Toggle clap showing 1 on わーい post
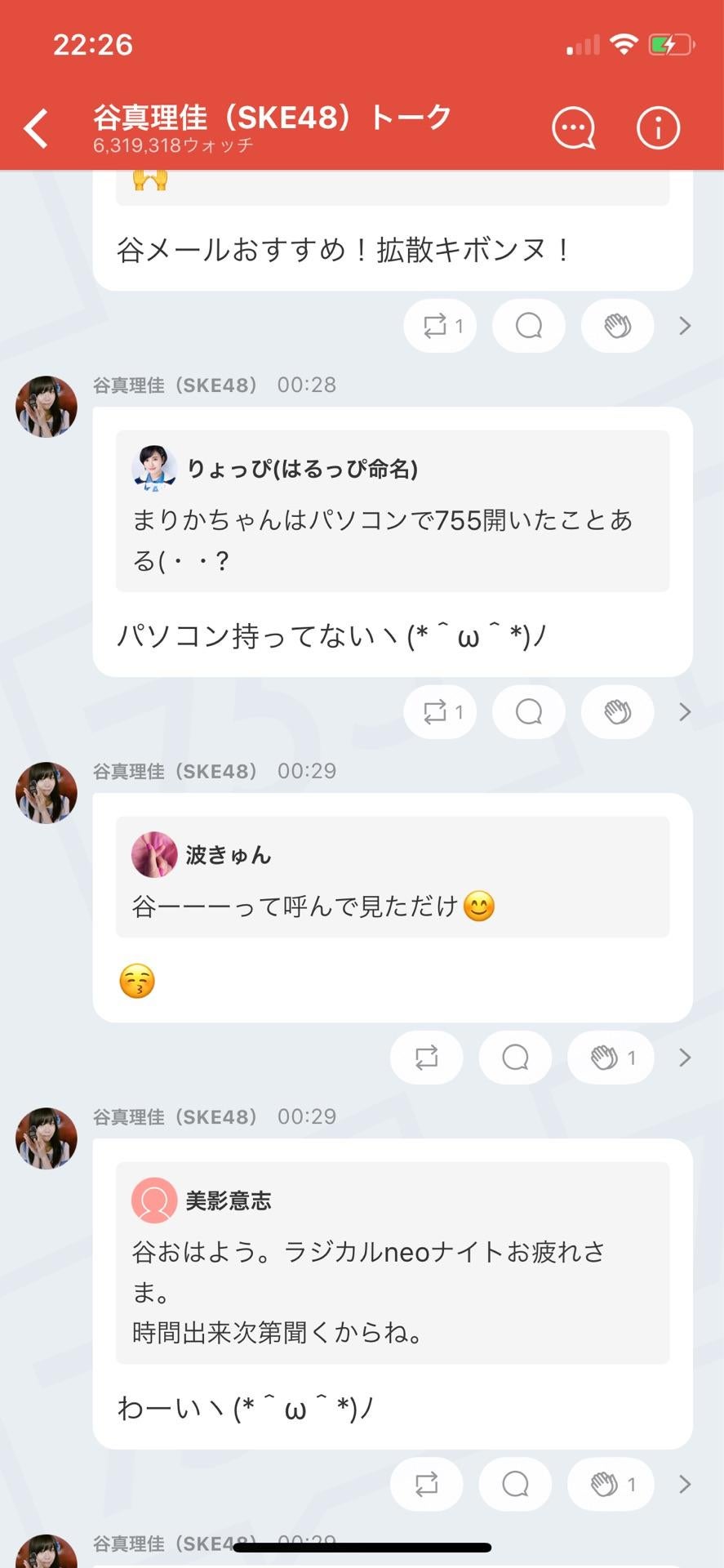Viewport: 724px width, 1568px height. click(x=610, y=1484)
